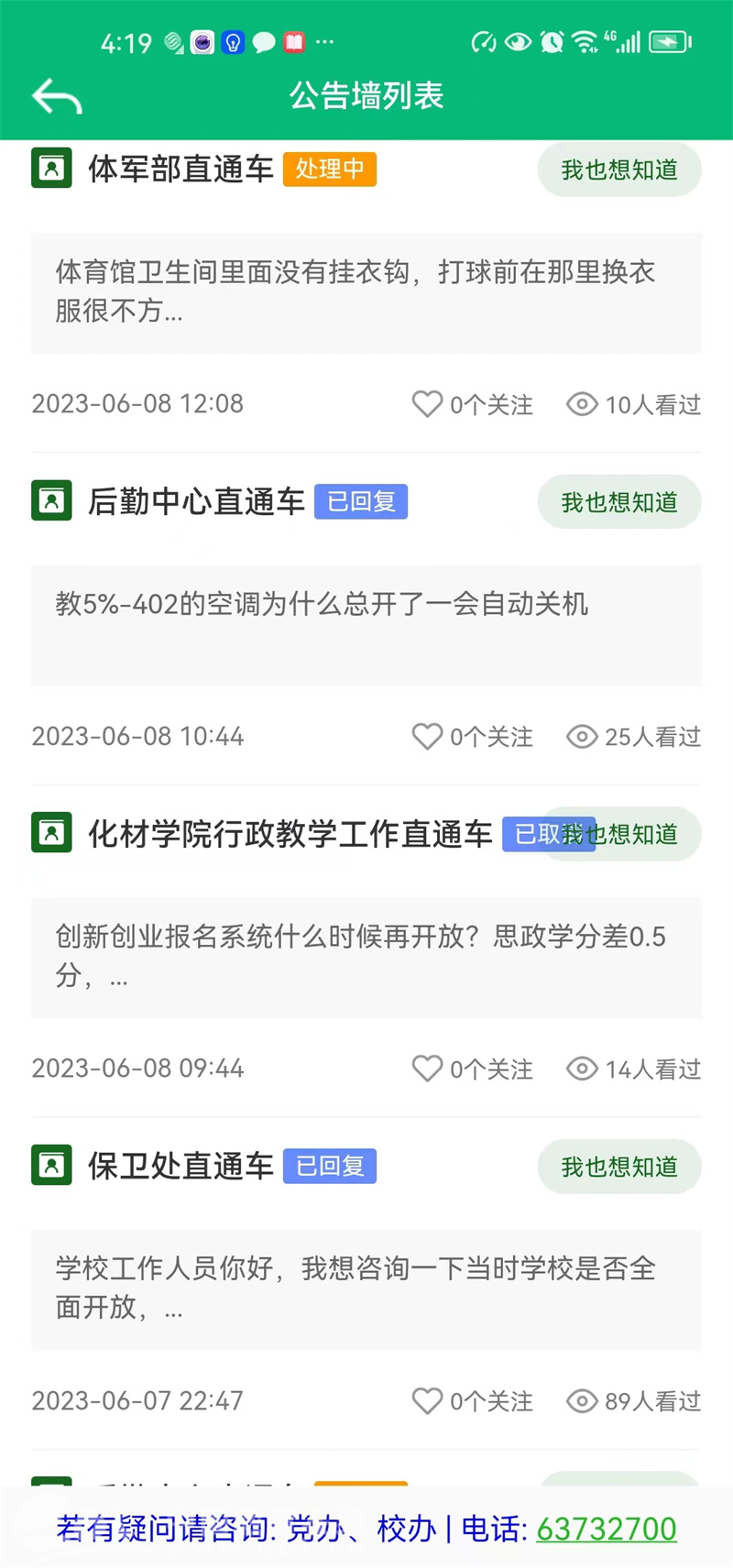733x1568 pixels.
Task: Open the 创新创业报名系统 question post
Action: point(366,956)
